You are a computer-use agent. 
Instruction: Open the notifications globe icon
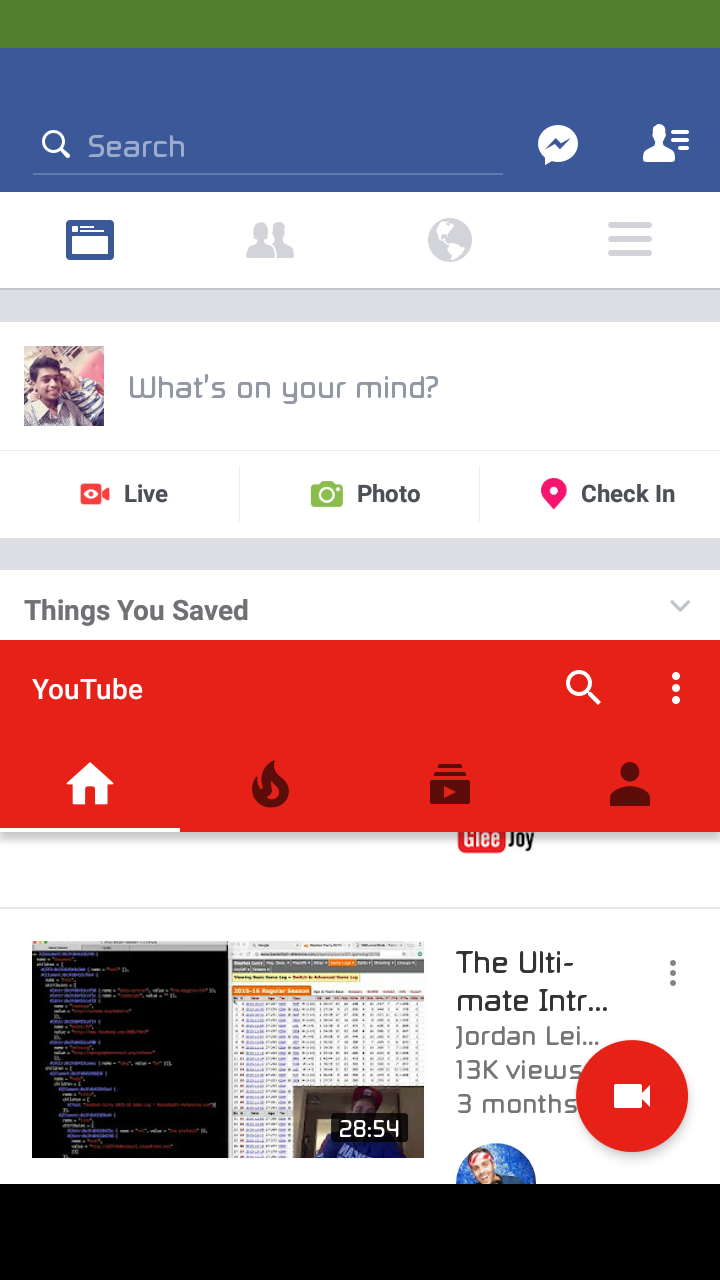click(449, 239)
